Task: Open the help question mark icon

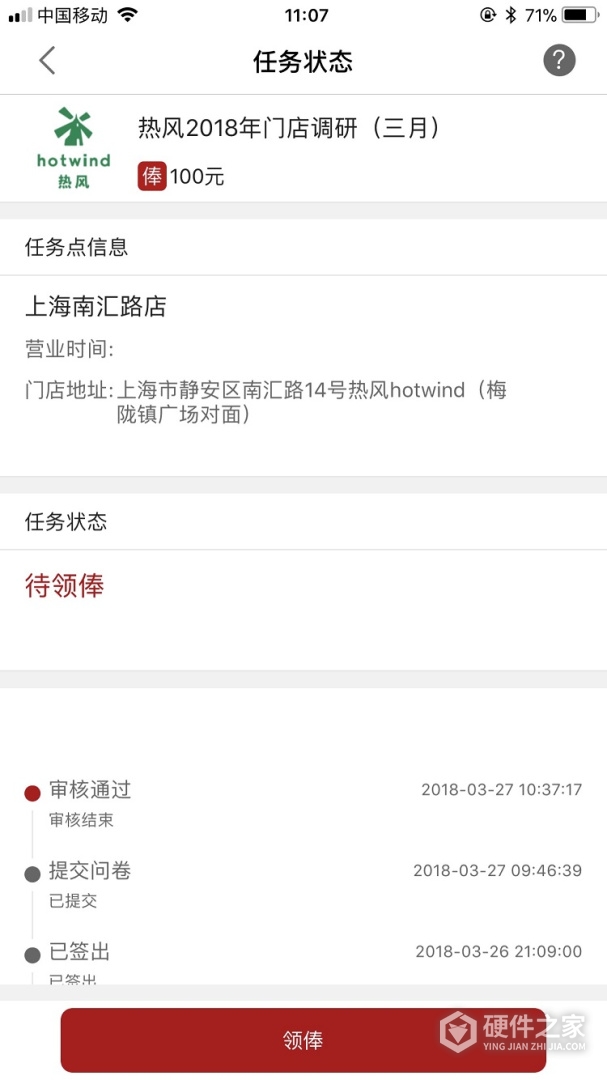Action: pyautogui.click(x=559, y=60)
